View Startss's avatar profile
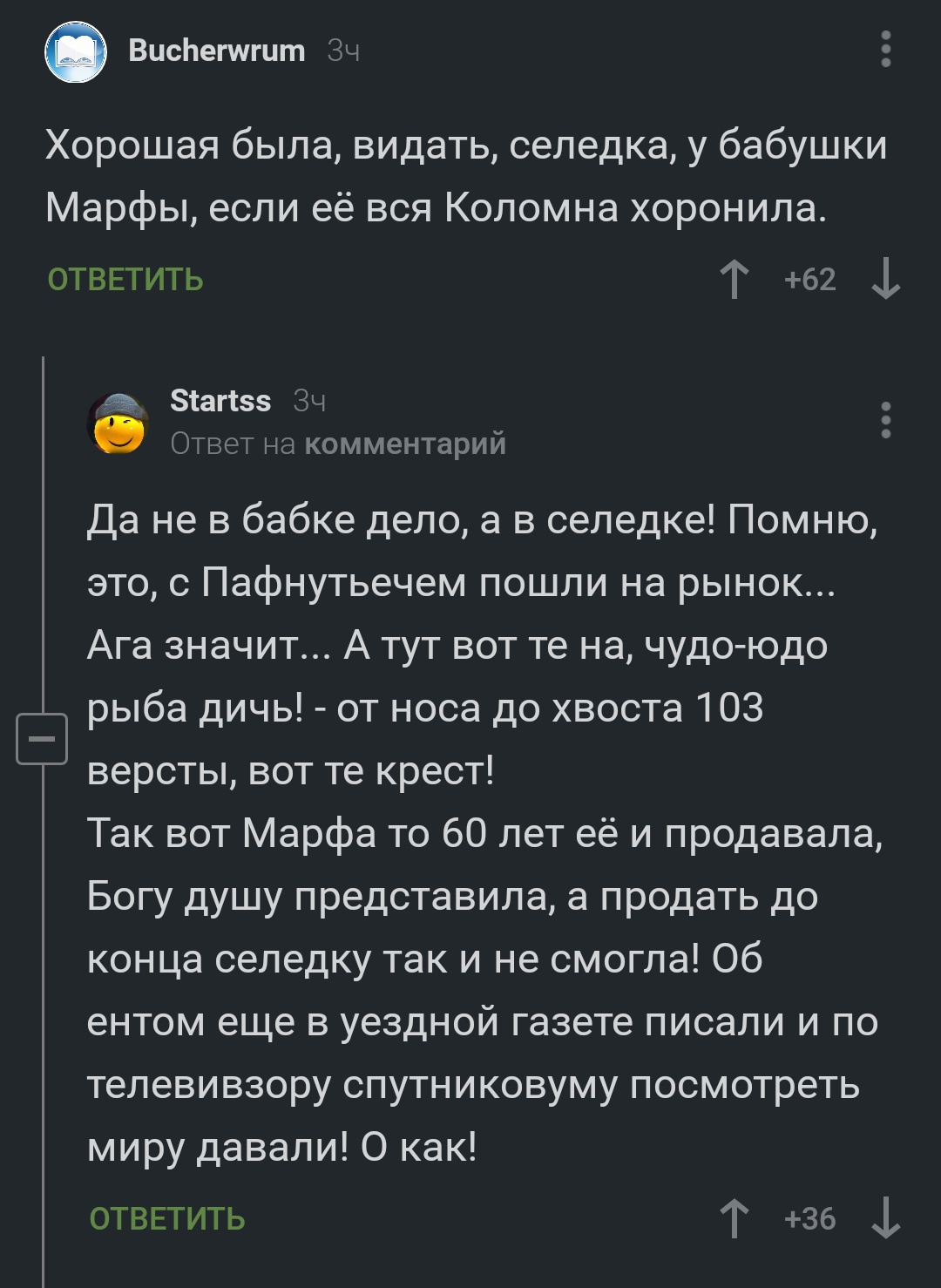 coord(118,424)
